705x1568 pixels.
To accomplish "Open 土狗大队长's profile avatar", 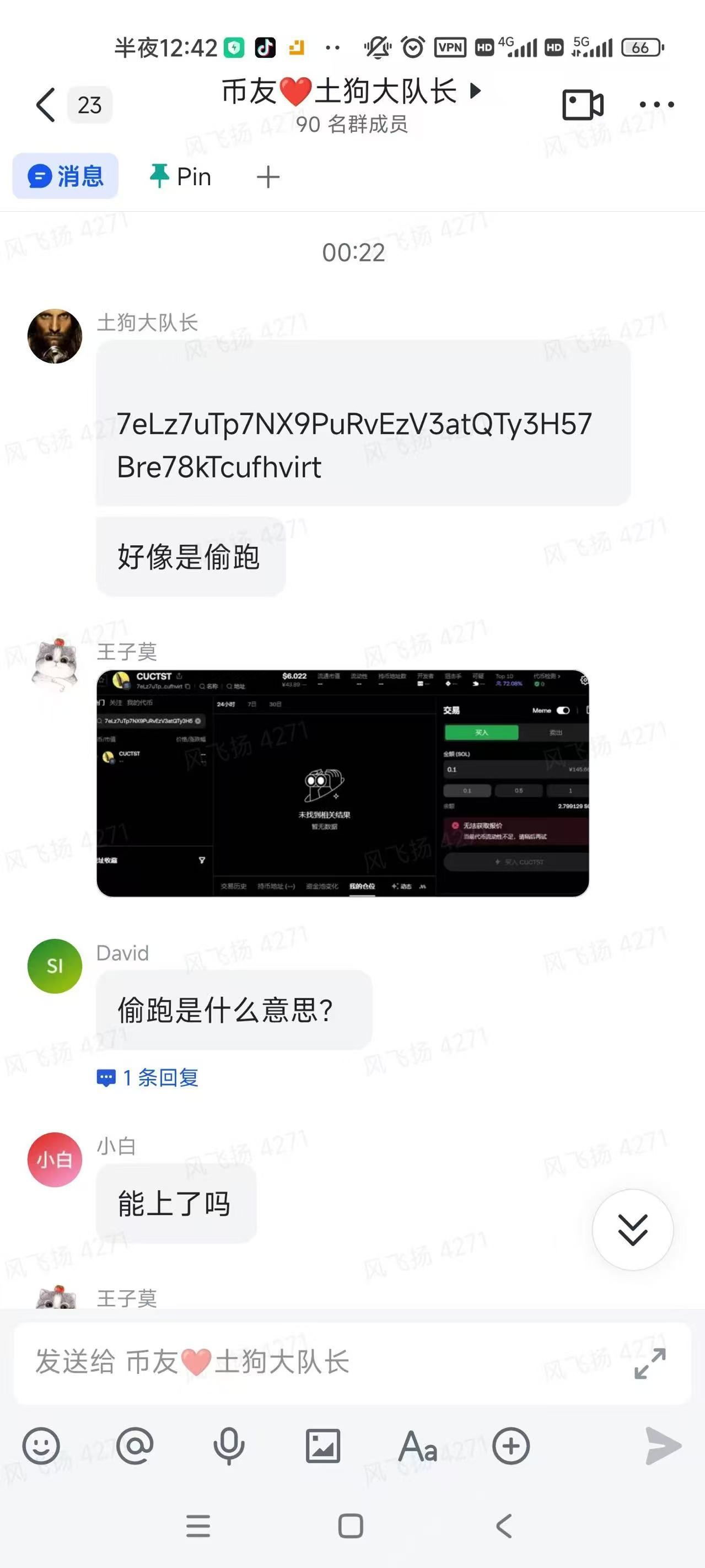I will (x=55, y=336).
